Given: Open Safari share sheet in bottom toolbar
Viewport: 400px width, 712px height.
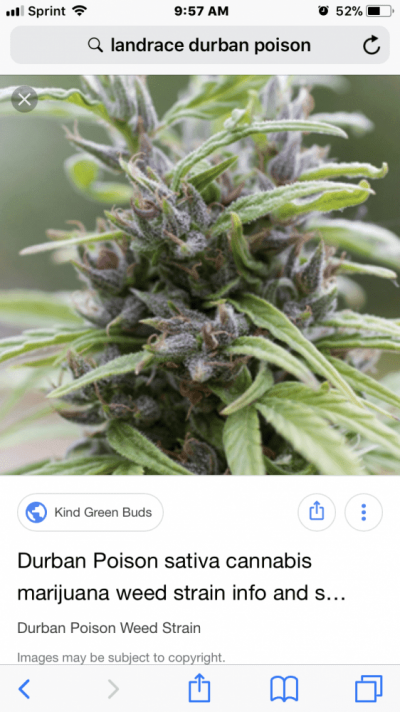Looking at the screenshot, I should 199,687.
